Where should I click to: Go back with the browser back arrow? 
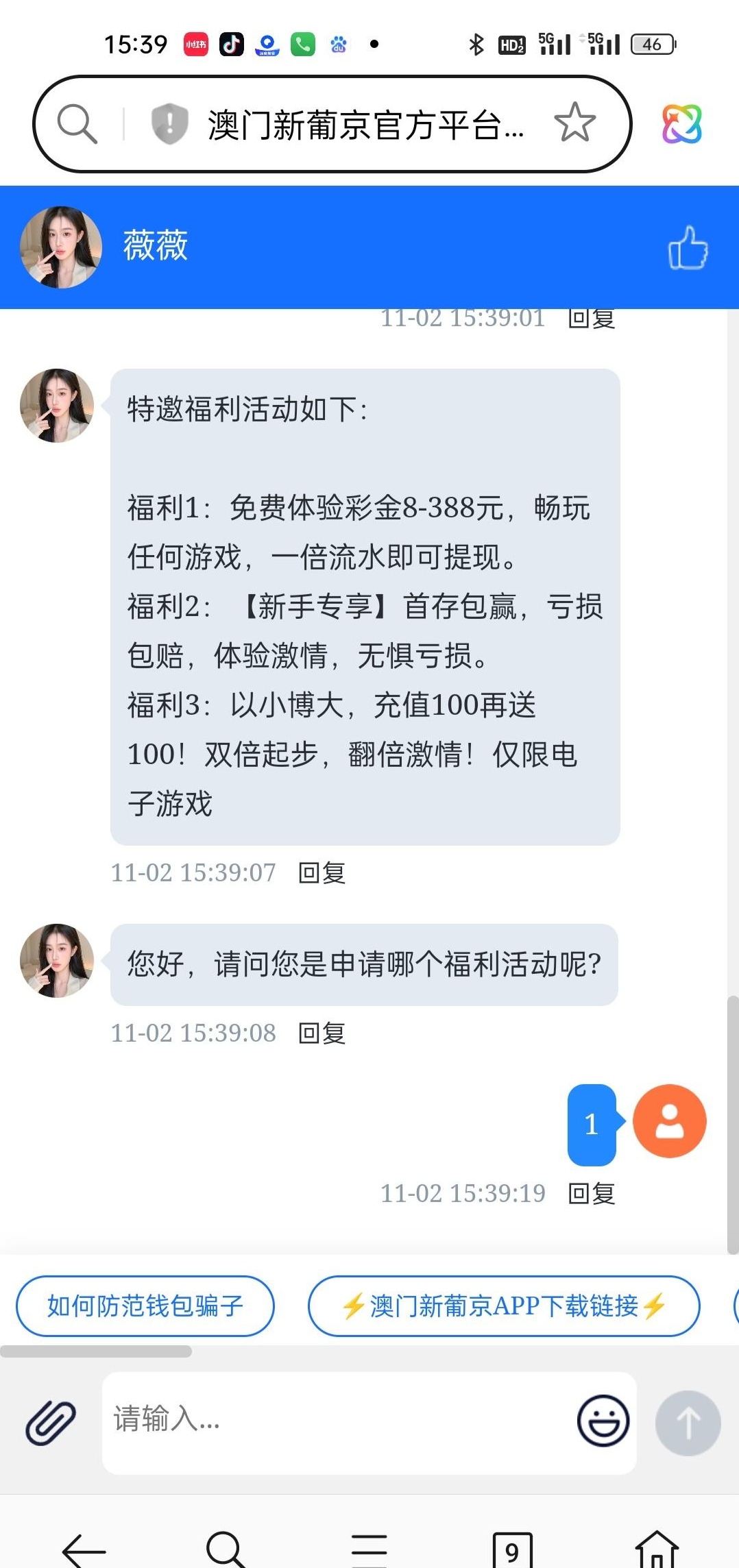[x=84, y=1549]
